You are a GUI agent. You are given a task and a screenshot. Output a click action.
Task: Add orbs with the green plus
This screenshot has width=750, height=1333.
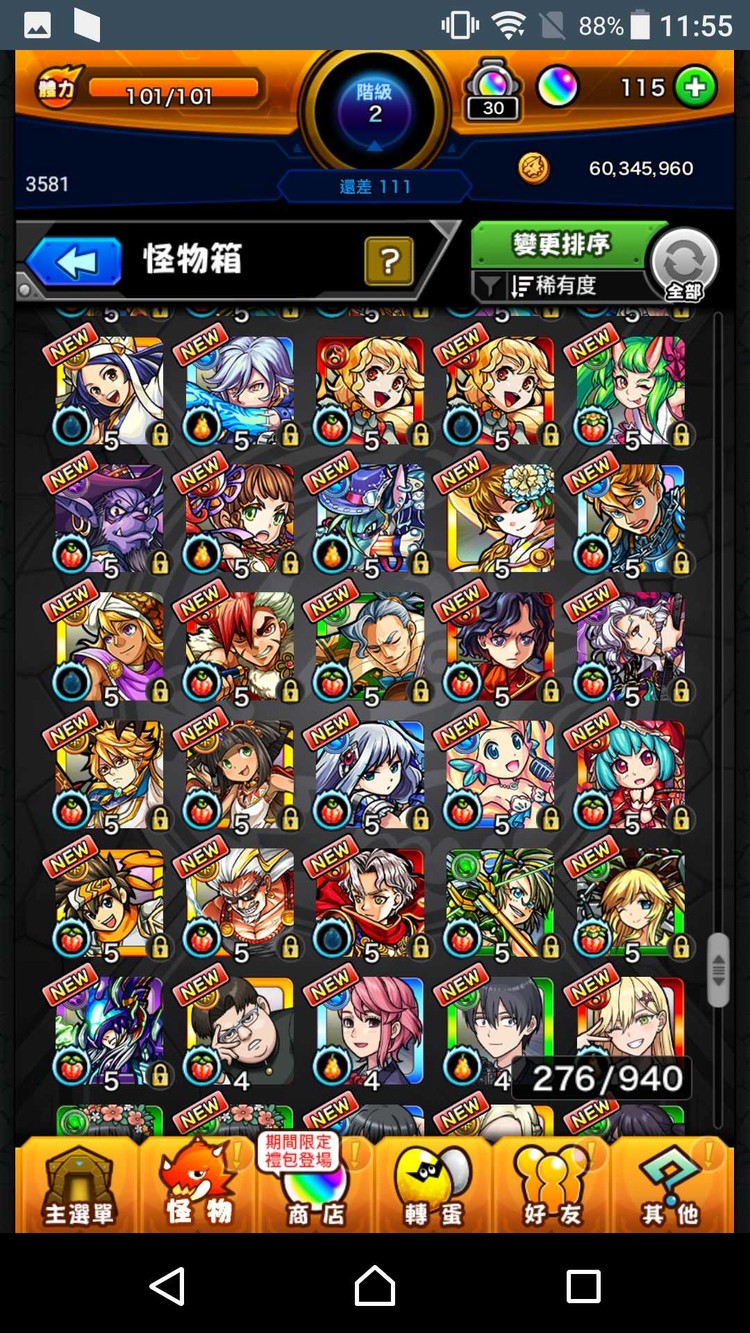[x=695, y=88]
